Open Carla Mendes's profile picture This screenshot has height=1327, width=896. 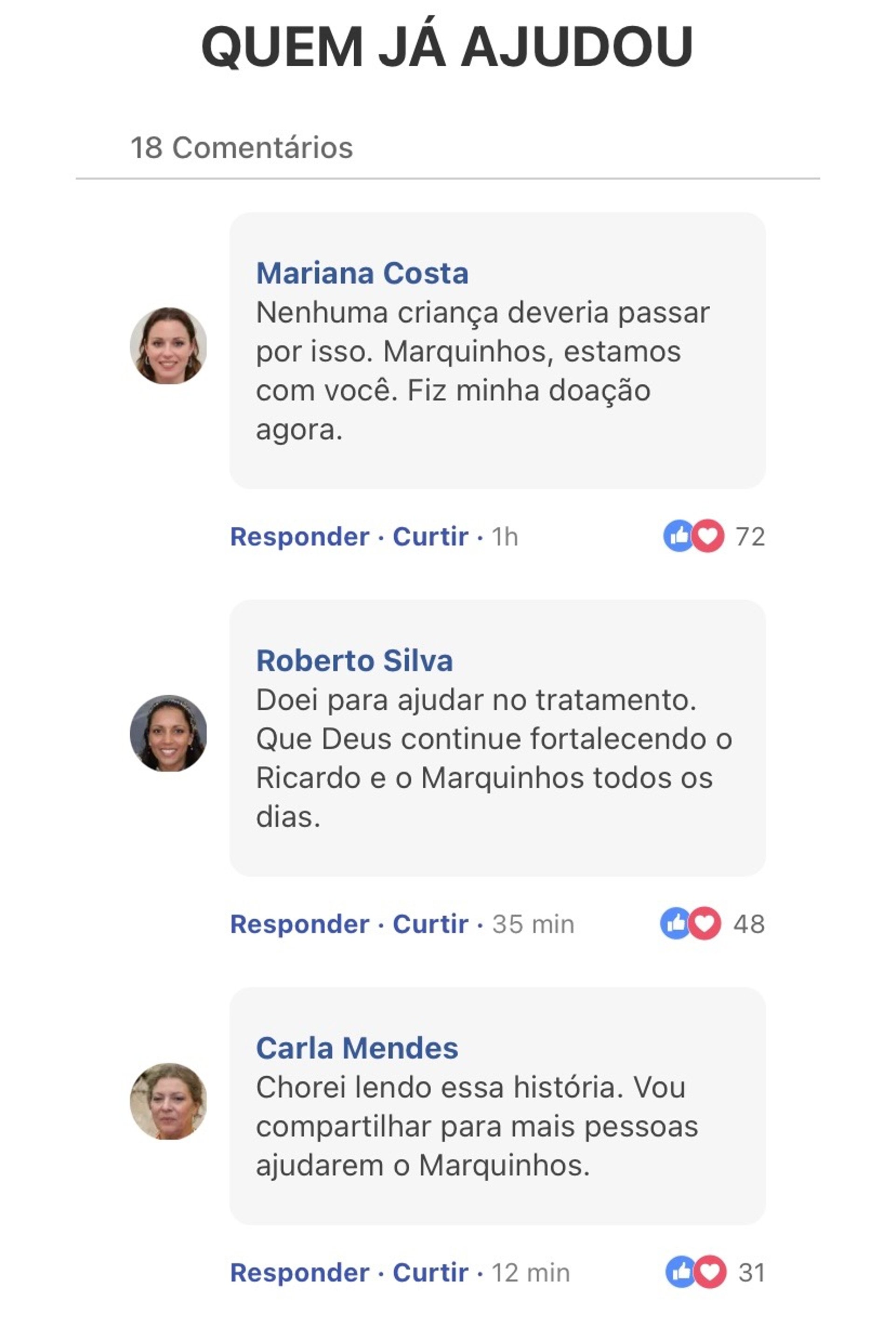(168, 1101)
